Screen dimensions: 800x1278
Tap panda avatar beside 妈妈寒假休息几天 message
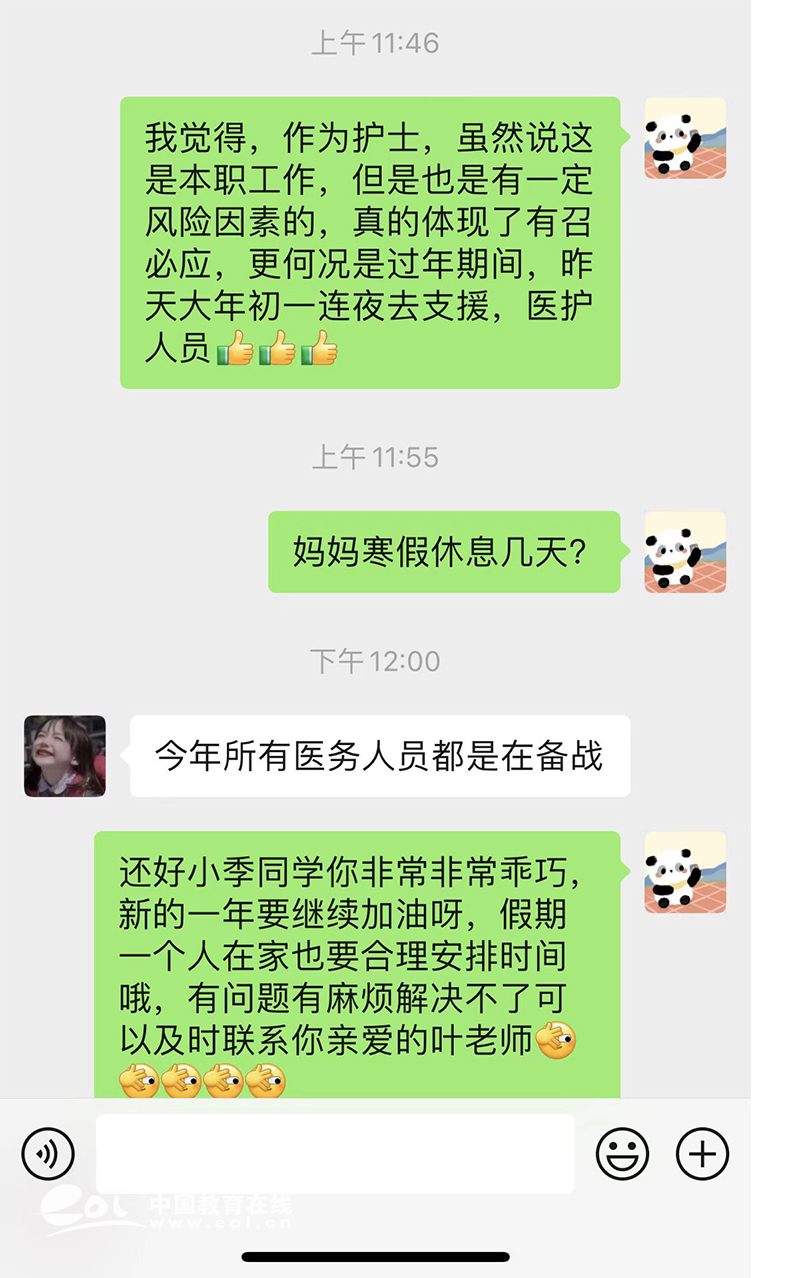pos(685,552)
